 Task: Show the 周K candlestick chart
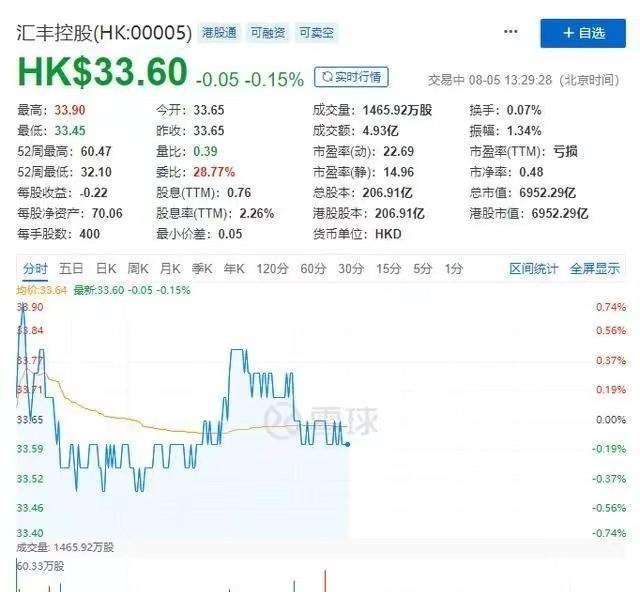(138, 268)
